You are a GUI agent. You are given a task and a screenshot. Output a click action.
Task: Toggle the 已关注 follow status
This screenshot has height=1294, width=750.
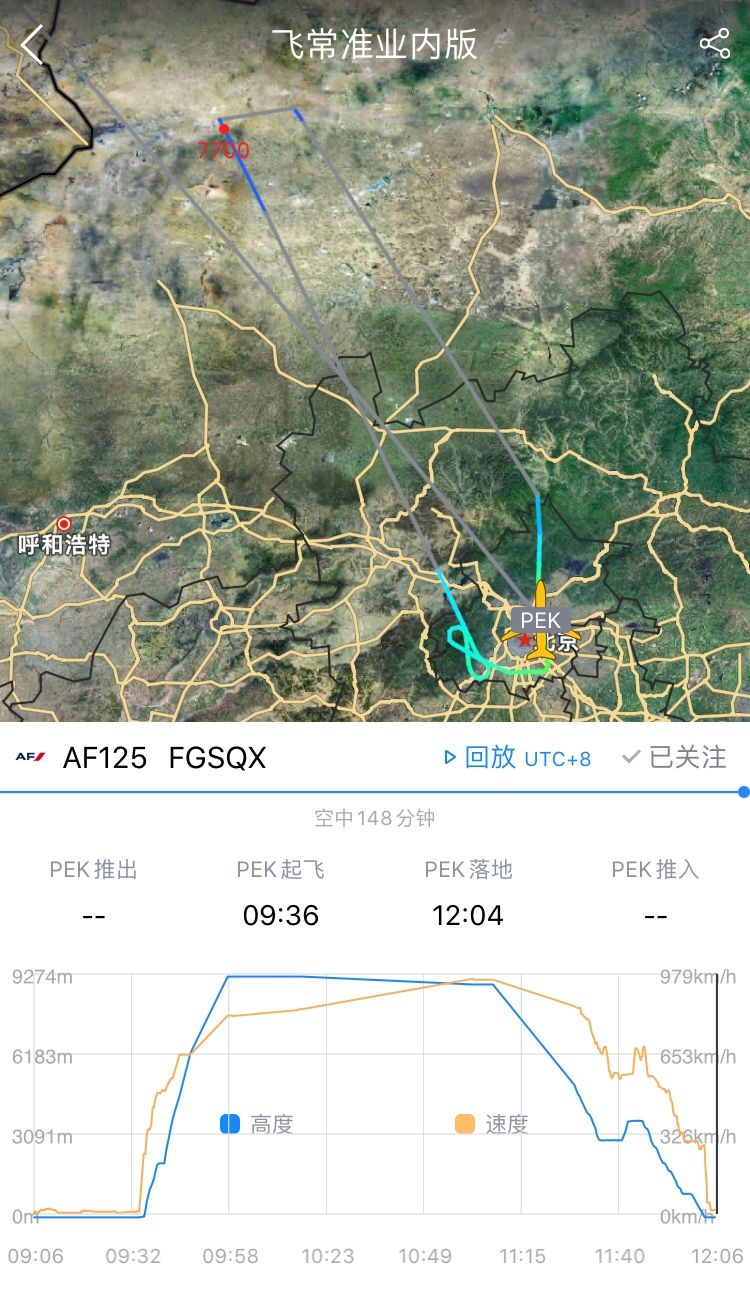[x=674, y=757]
